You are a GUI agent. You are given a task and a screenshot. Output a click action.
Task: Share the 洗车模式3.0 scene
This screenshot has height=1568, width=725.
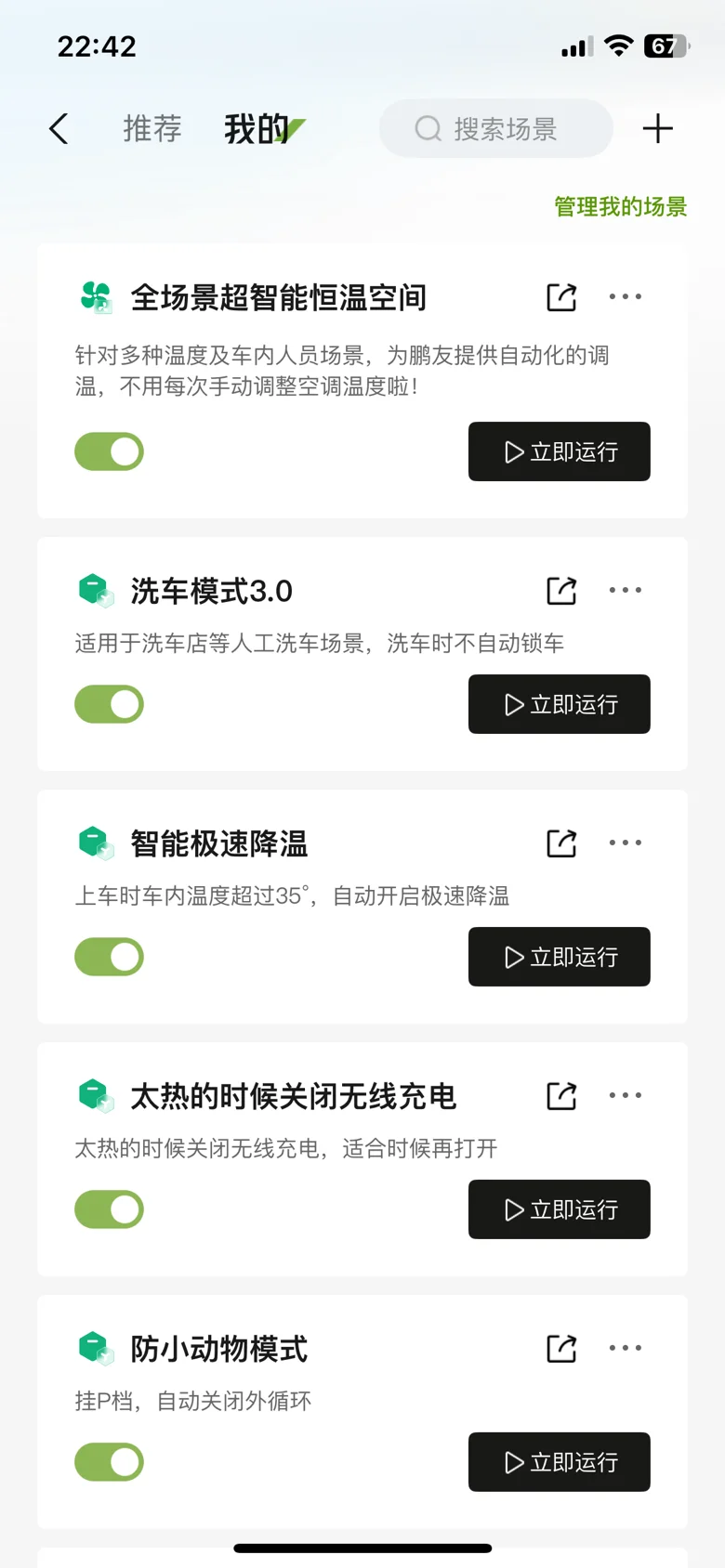[x=561, y=591]
